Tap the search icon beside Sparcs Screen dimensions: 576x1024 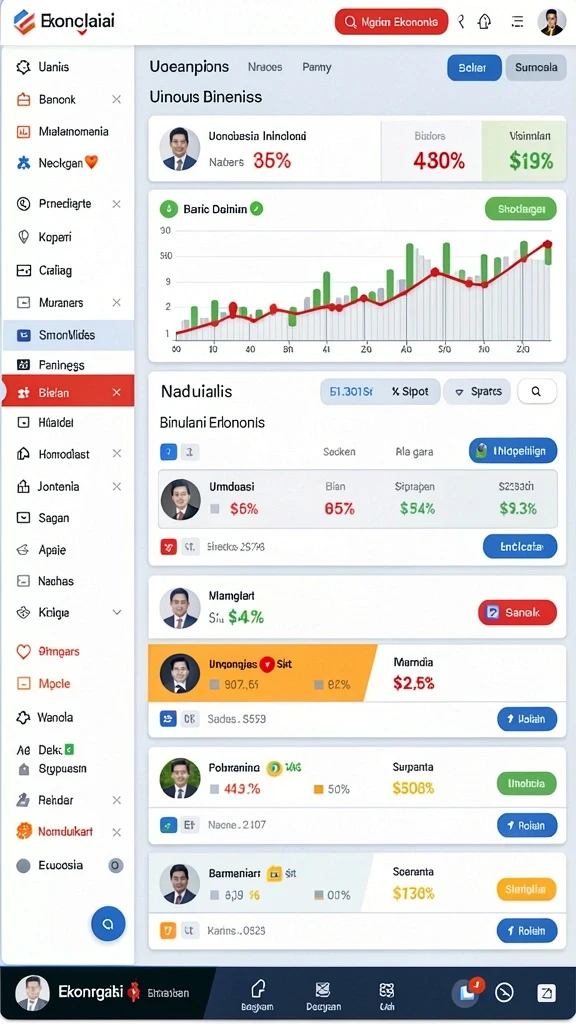(x=536, y=391)
